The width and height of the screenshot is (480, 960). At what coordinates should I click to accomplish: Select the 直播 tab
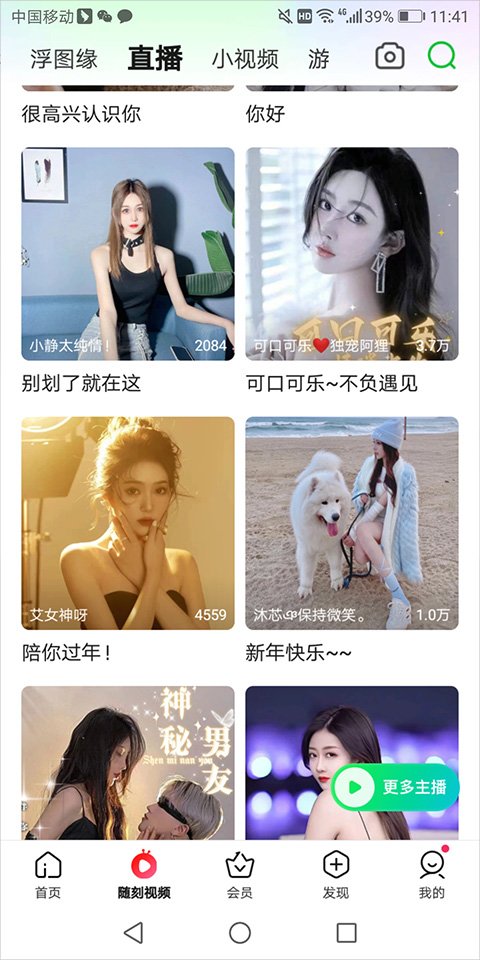(x=155, y=59)
